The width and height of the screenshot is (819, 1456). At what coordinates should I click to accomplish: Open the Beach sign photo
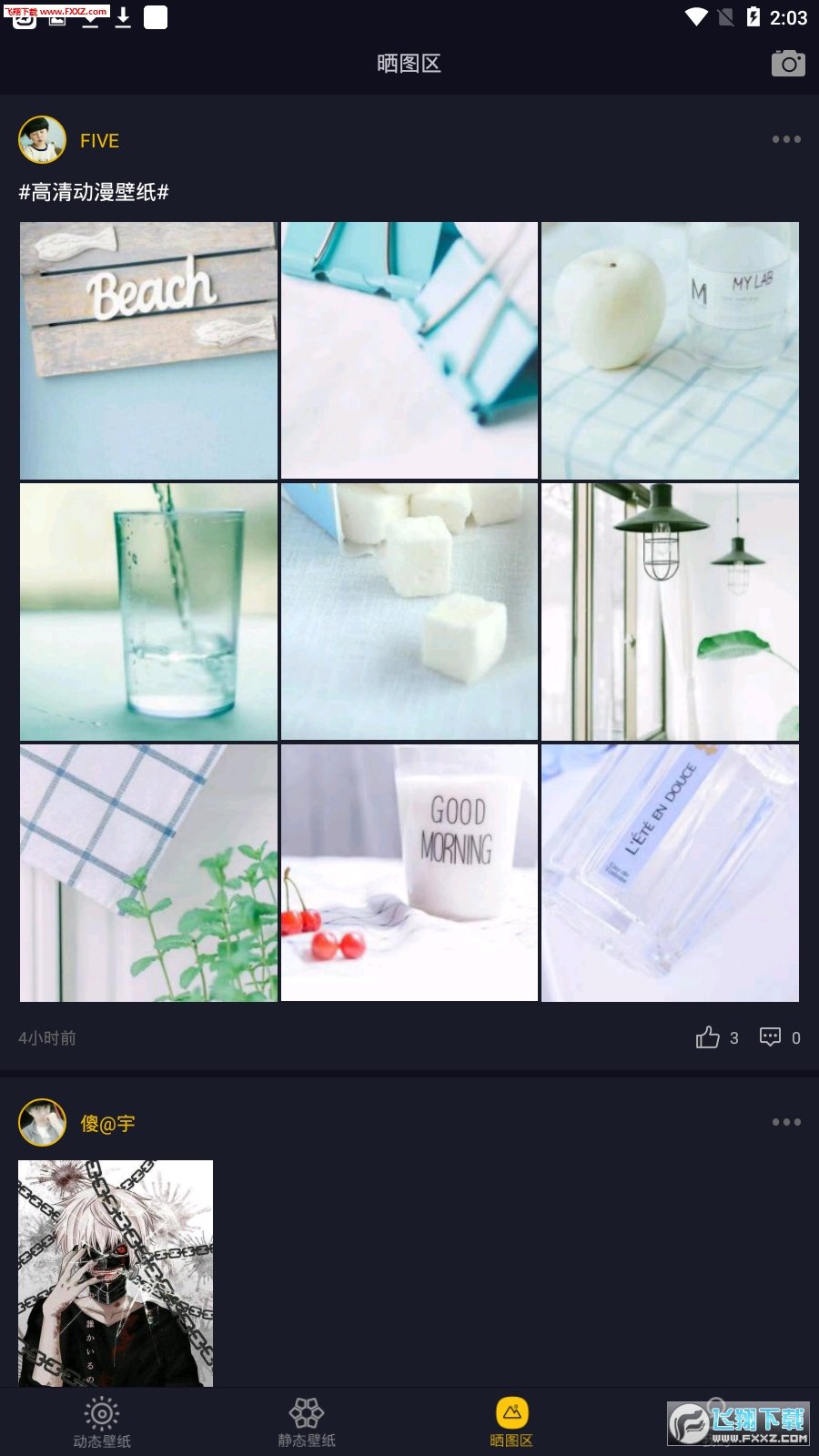(148, 350)
